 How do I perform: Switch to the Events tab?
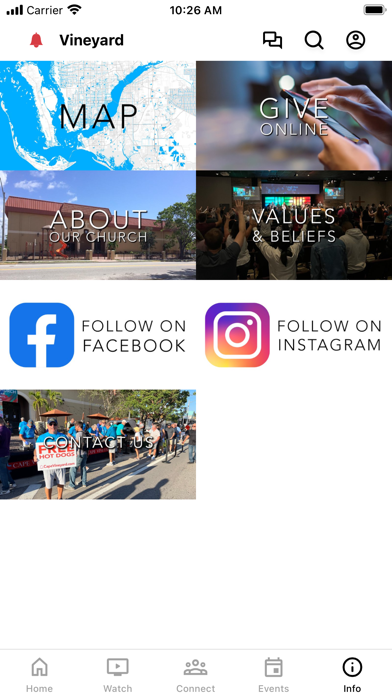pyautogui.click(x=274, y=675)
